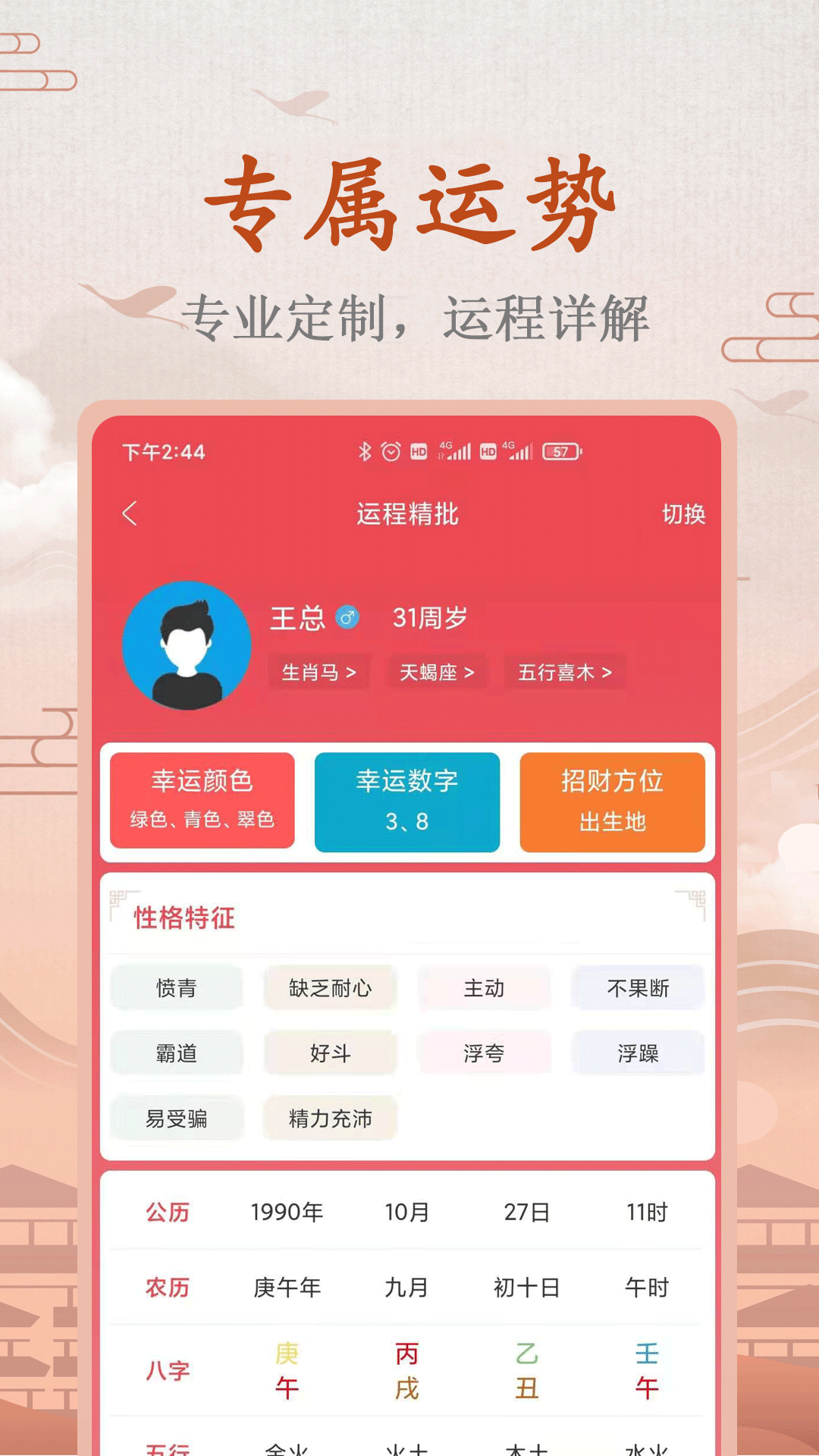The width and height of the screenshot is (819, 1456).
Task: Select the 精力充沛 personality trait
Action: click(329, 1118)
